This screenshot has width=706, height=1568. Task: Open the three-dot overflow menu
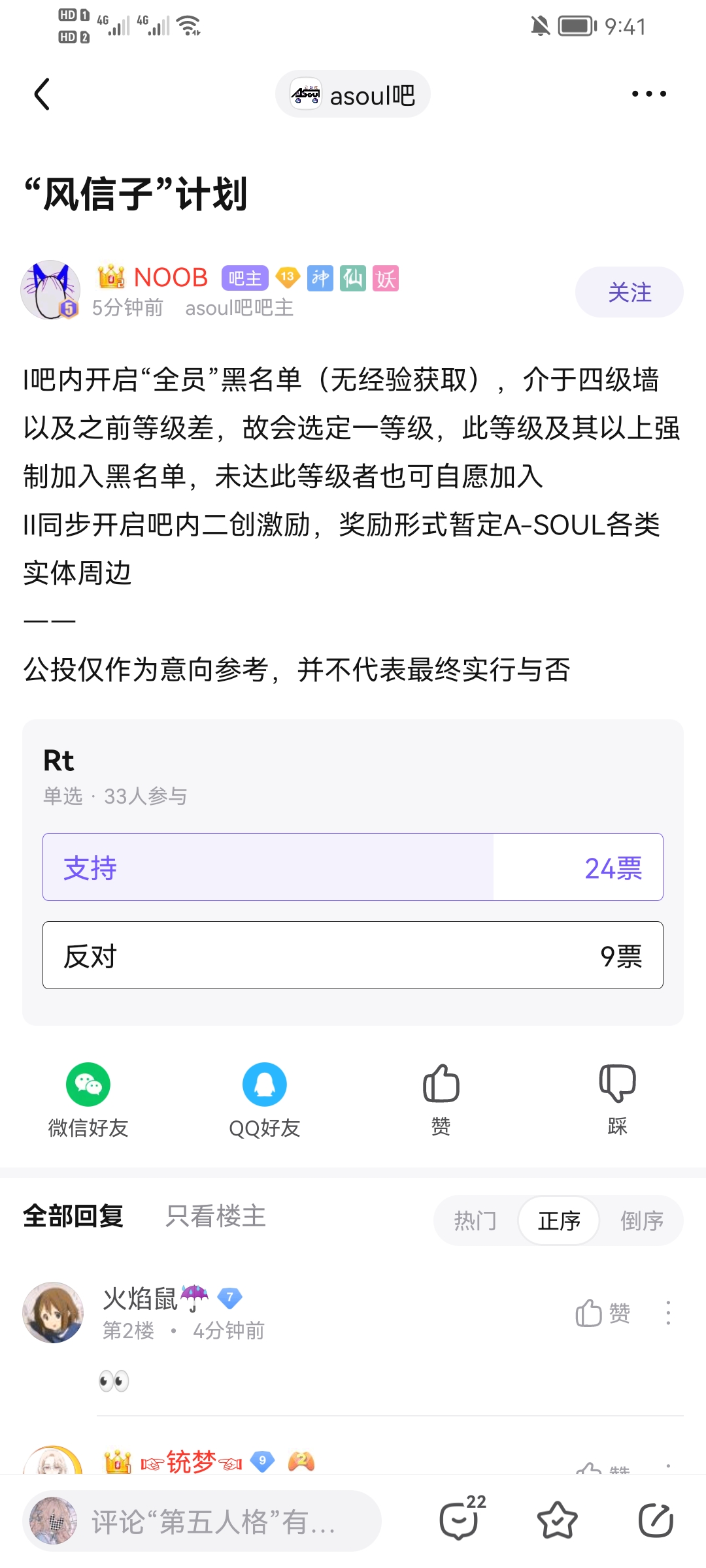click(648, 94)
